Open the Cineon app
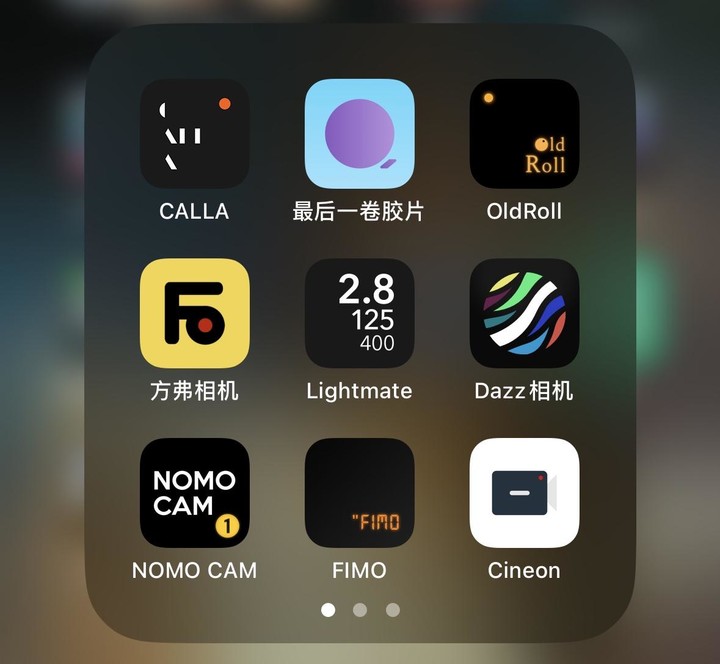The height and width of the screenshot is (664, 720). pyautogui.click(x=524, y=493)
